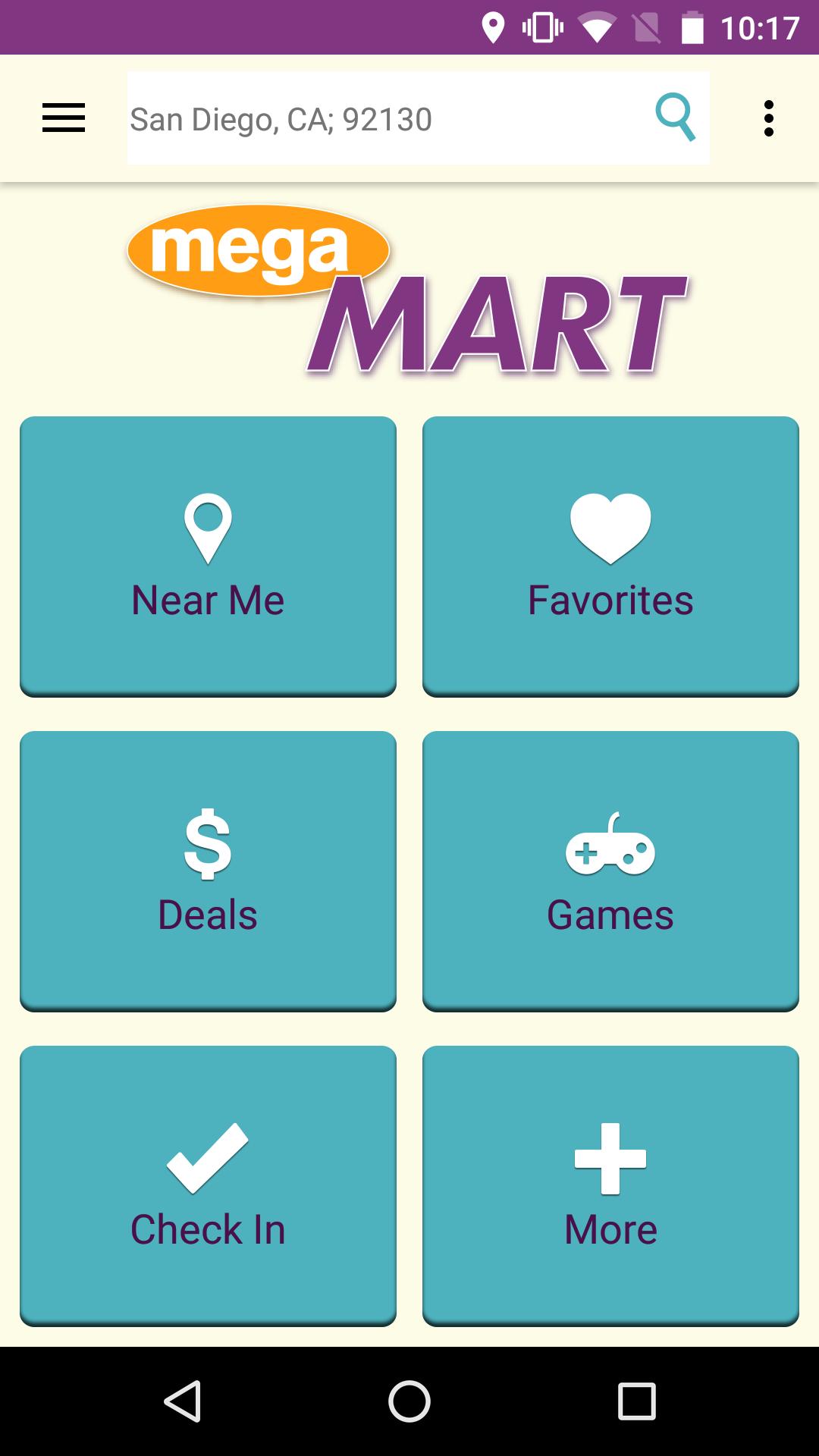Viewport: 819px width, 1456px height.
Task: Open the Near Me store finder
Action: click(208, 555)
